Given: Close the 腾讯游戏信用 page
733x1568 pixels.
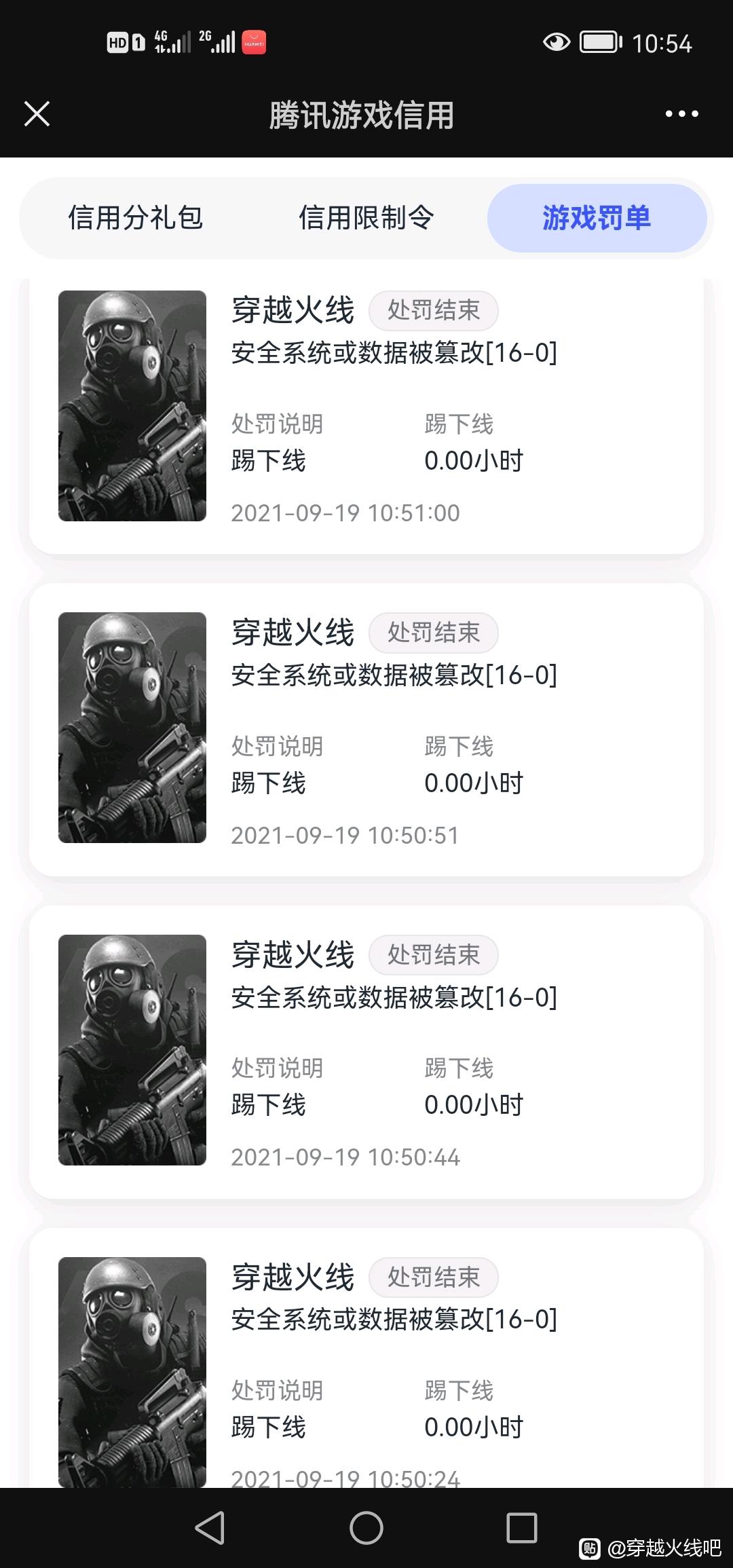Looking at the screenshot, I should tap(37, 113).
